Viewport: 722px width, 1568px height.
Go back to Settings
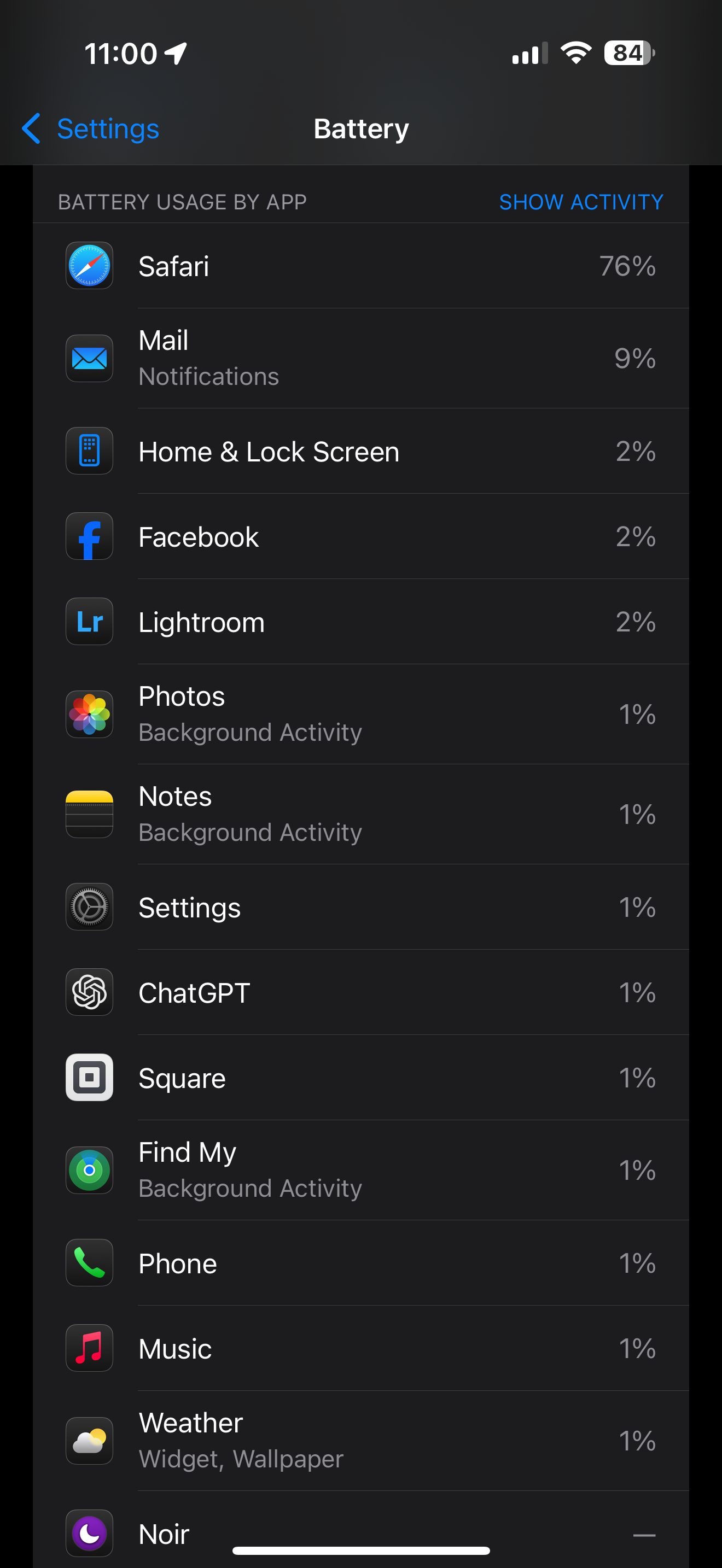point(91,129)
